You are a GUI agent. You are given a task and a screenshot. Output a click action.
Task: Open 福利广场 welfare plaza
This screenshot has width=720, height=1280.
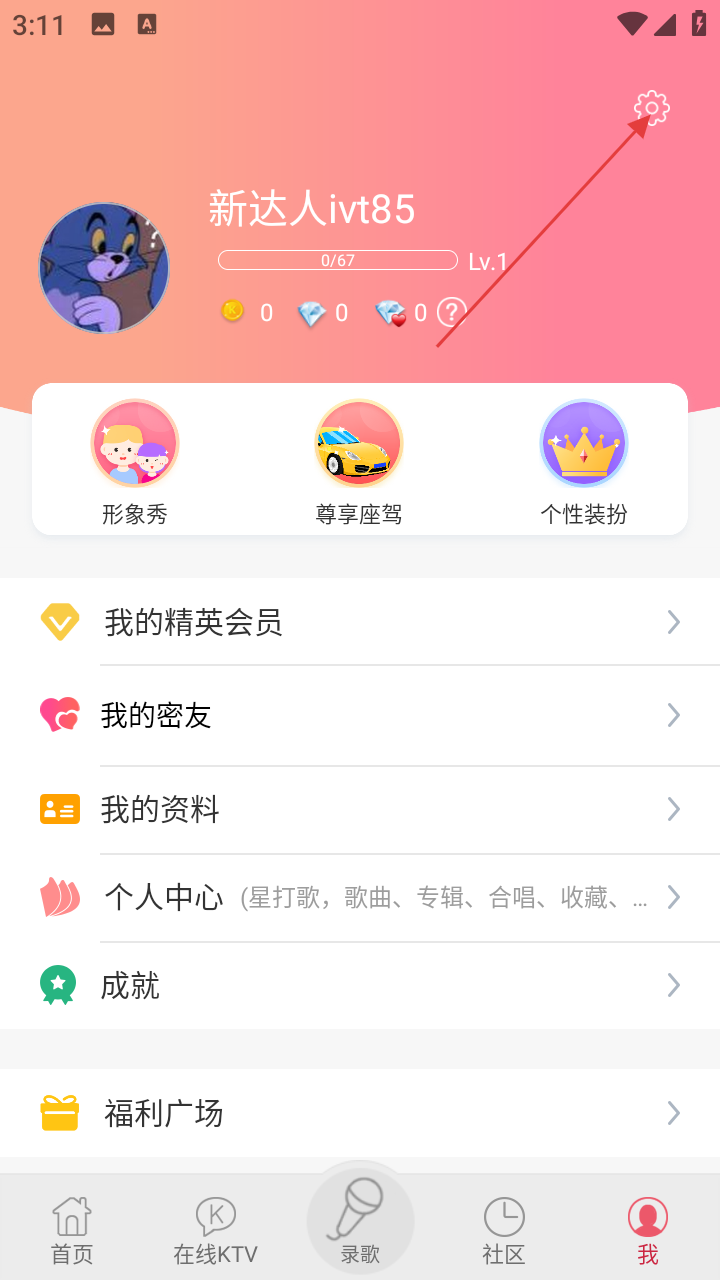pos(360,1113)
